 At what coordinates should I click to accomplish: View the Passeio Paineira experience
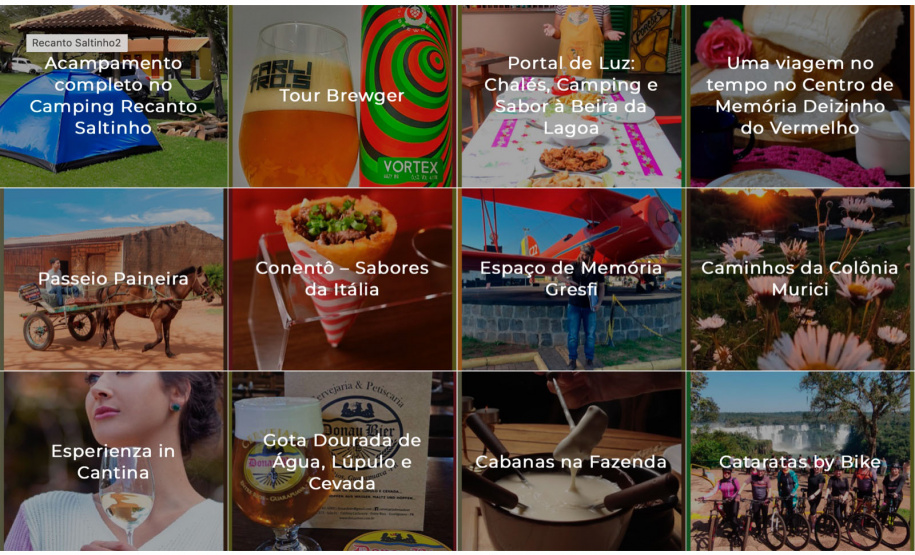point(113,279)
